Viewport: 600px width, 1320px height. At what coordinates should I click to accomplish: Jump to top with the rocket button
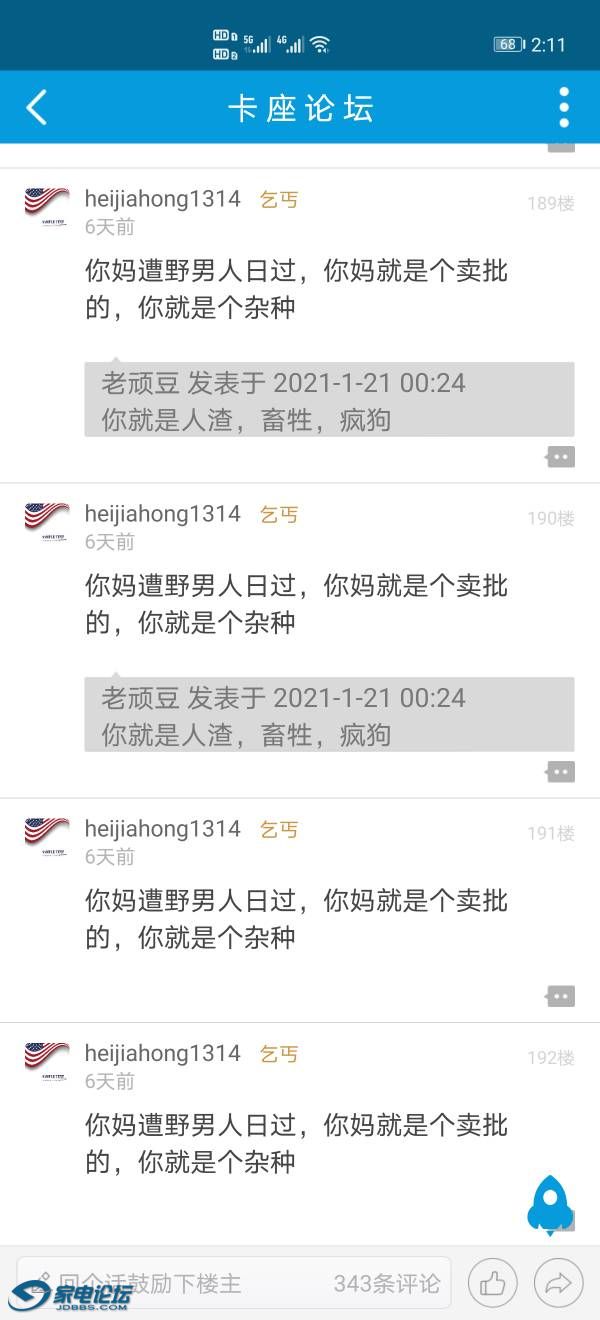(550, 1204)
